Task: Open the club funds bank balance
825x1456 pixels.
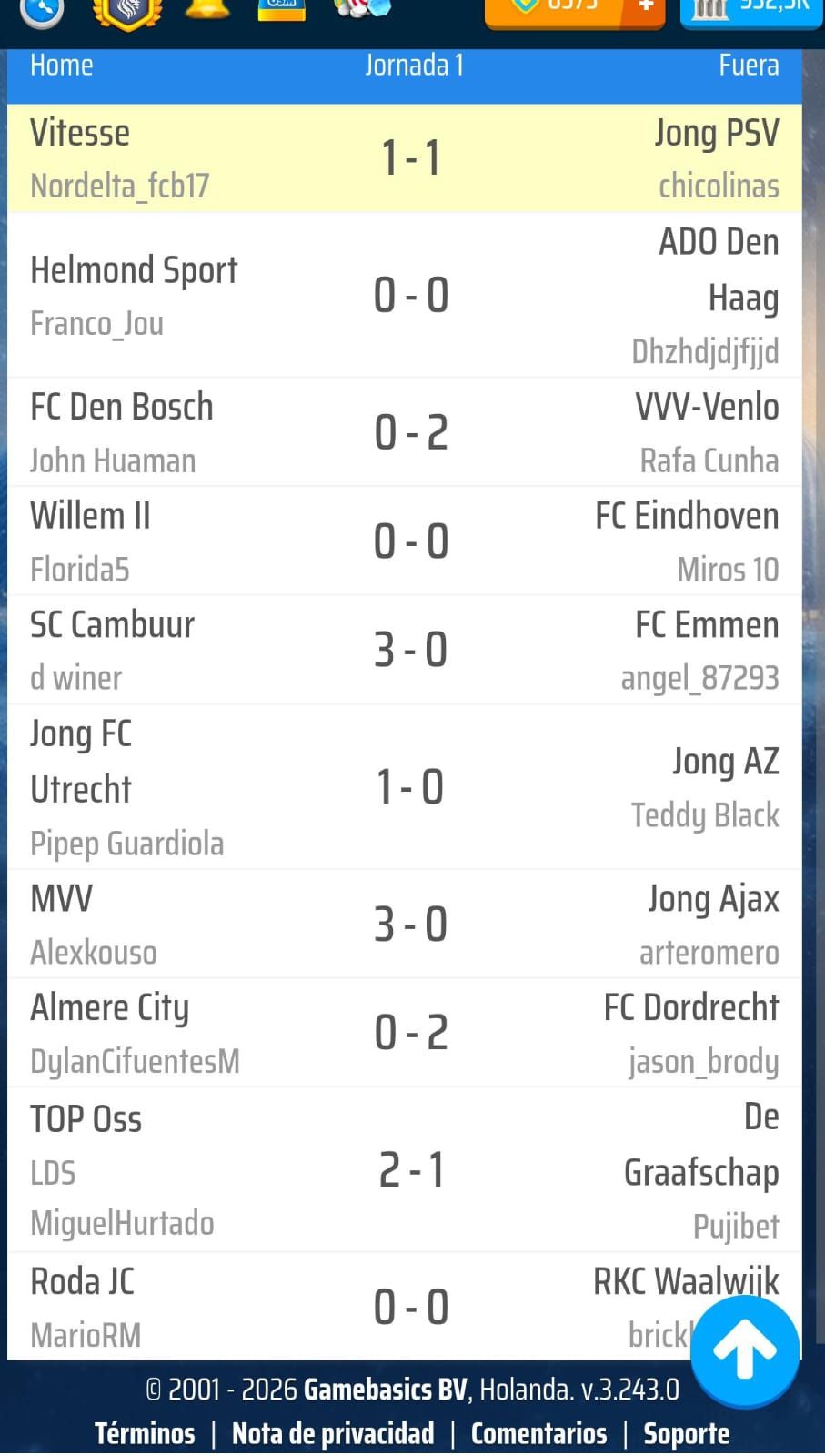Action: coord(750,7)
